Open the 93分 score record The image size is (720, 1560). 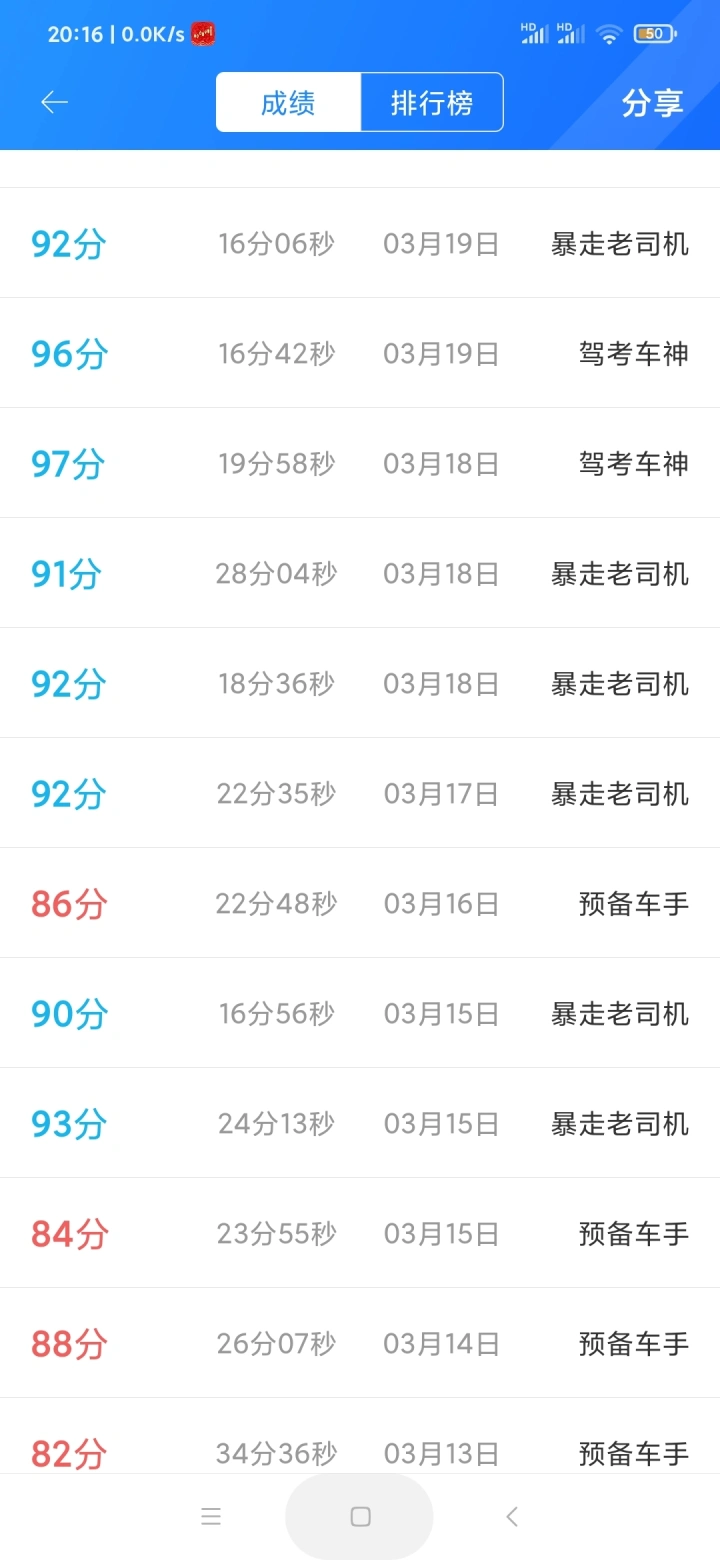point(360,1123)
